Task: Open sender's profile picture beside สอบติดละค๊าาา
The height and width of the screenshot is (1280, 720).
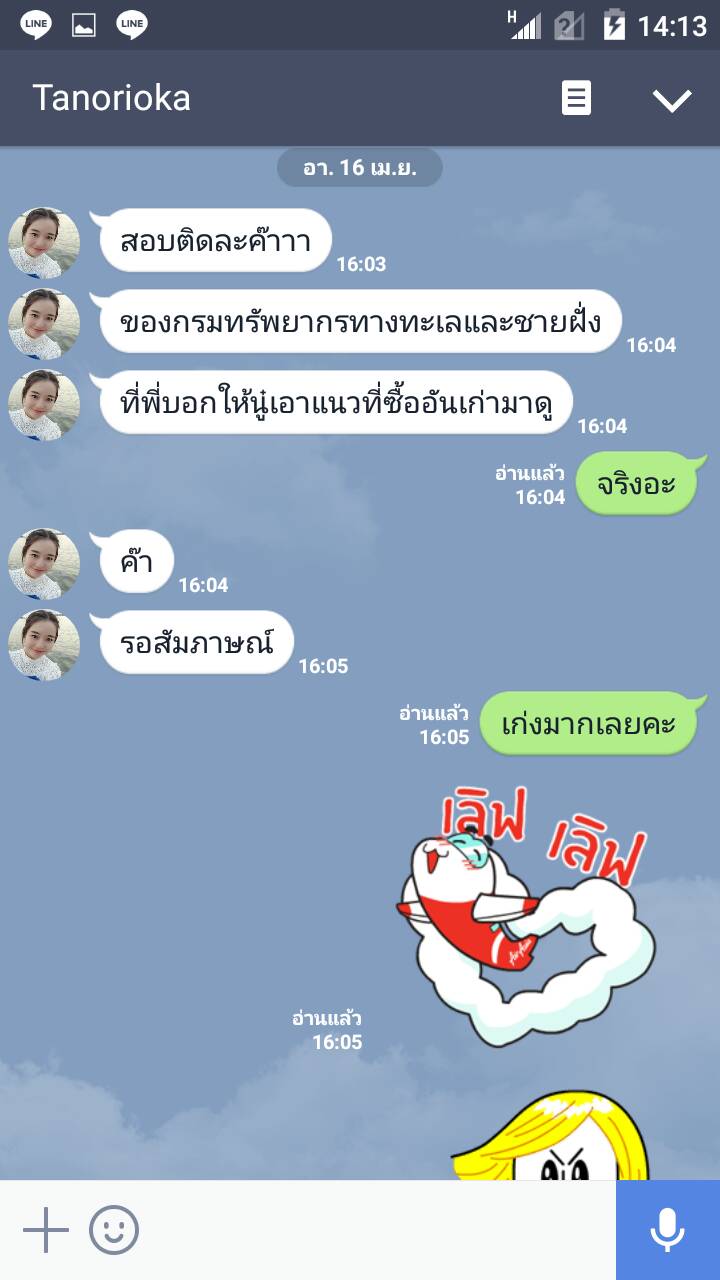Action: pyautogui.click(x=44, y=242)
